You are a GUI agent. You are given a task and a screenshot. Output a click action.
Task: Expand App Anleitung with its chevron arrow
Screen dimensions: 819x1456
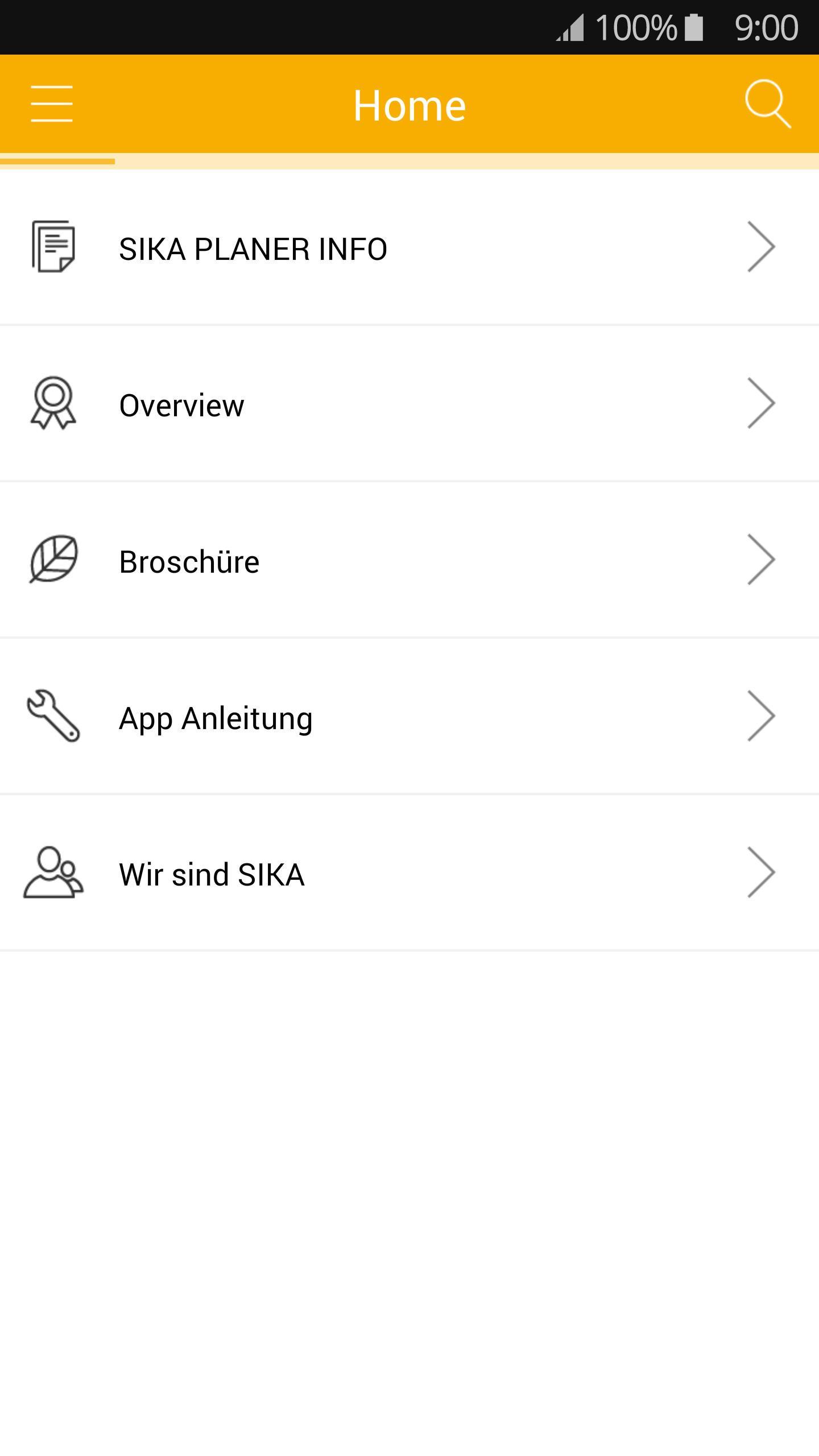762,718
